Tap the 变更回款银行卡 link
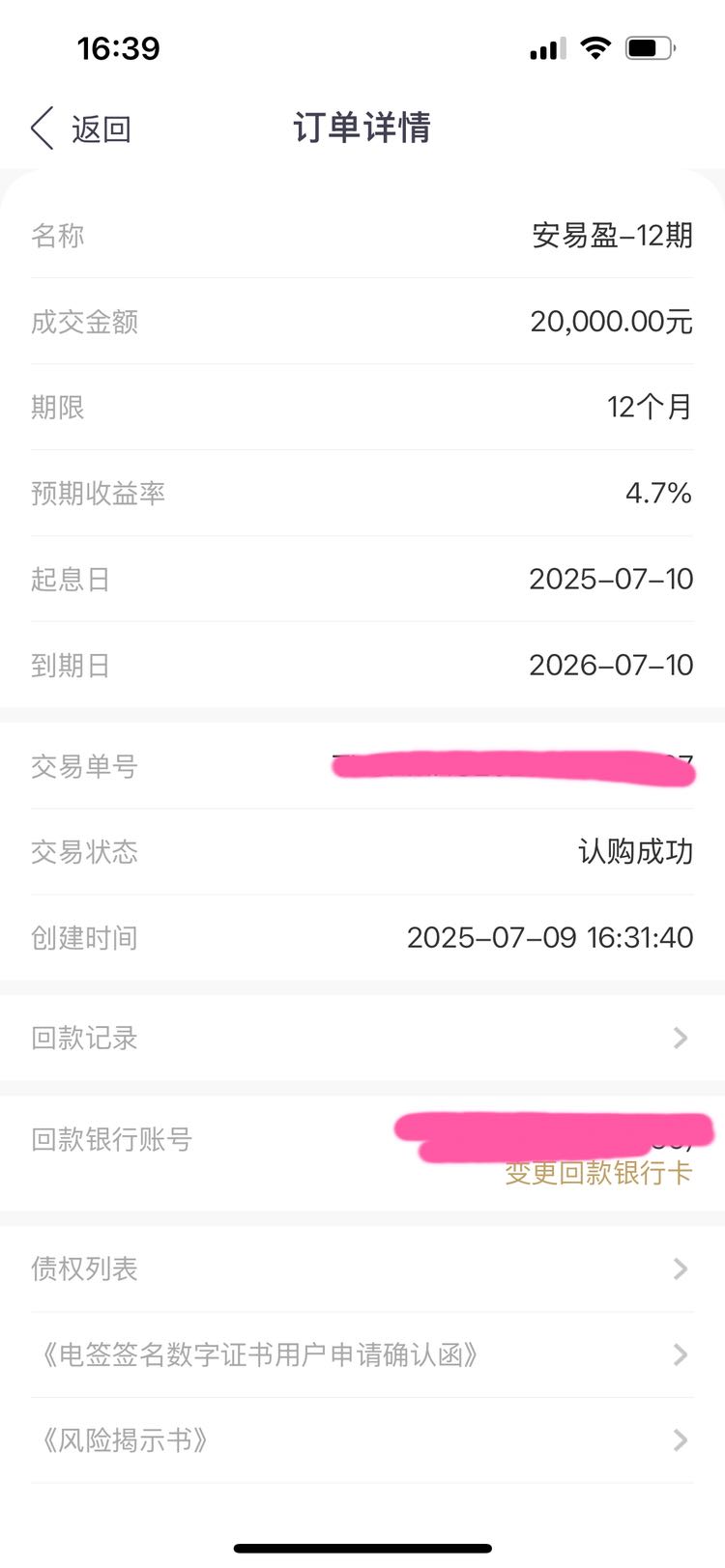 pyautogui.click(x=598, y=1173)
